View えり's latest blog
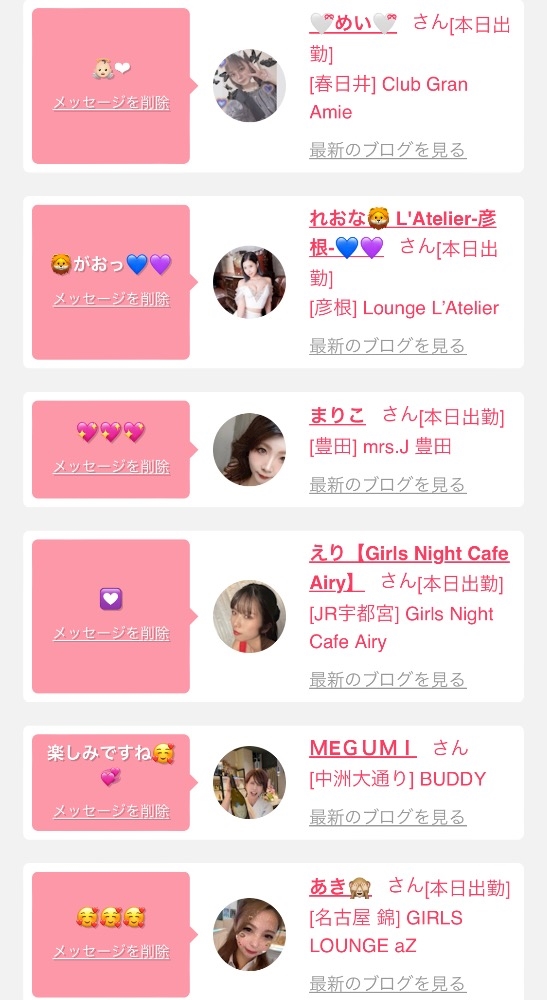Screen dimensions: 547x1000 pos(388,680)
